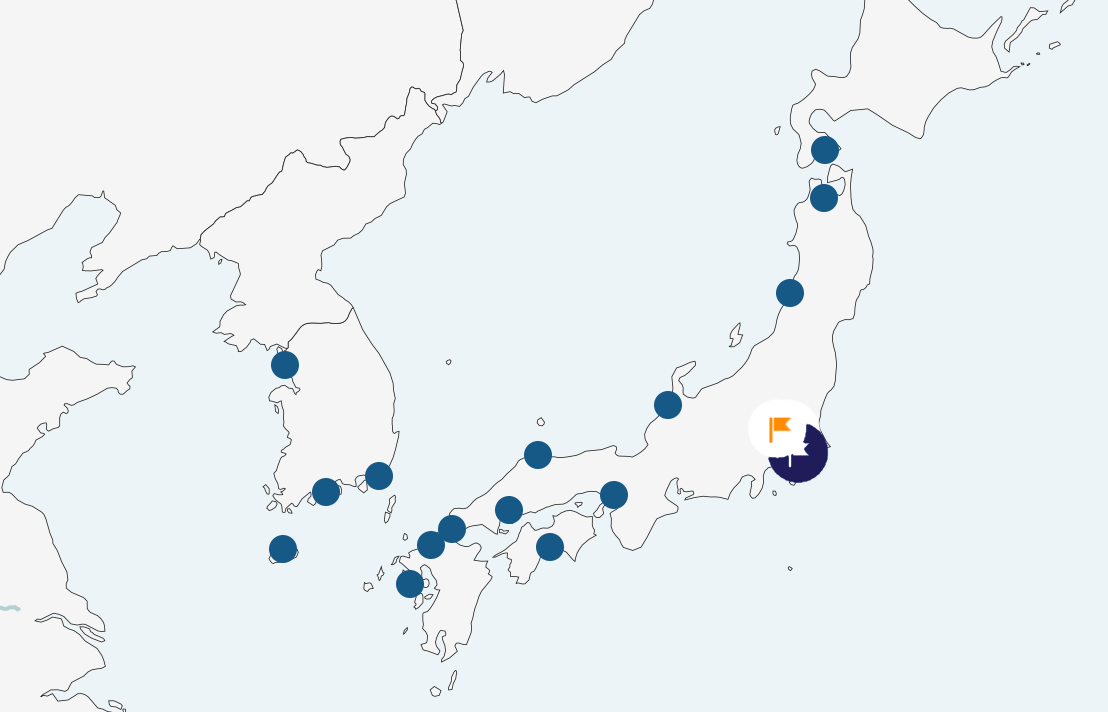Viewport: 1108px width, 712px height.
Task: Select the Hakodate marker in southern Hokkaido
Action: pos(825,150)
